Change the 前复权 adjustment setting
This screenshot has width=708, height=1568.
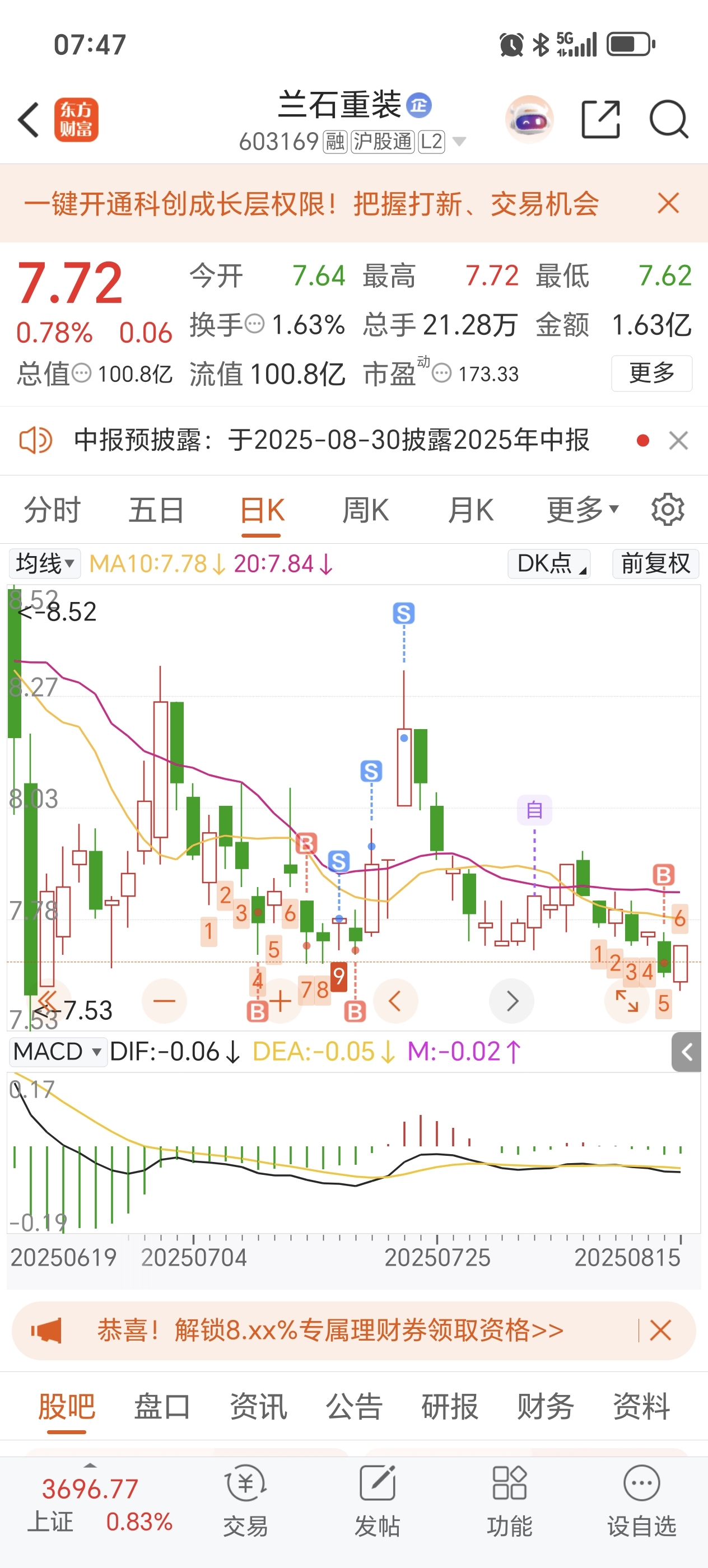(x=656, y=564)
